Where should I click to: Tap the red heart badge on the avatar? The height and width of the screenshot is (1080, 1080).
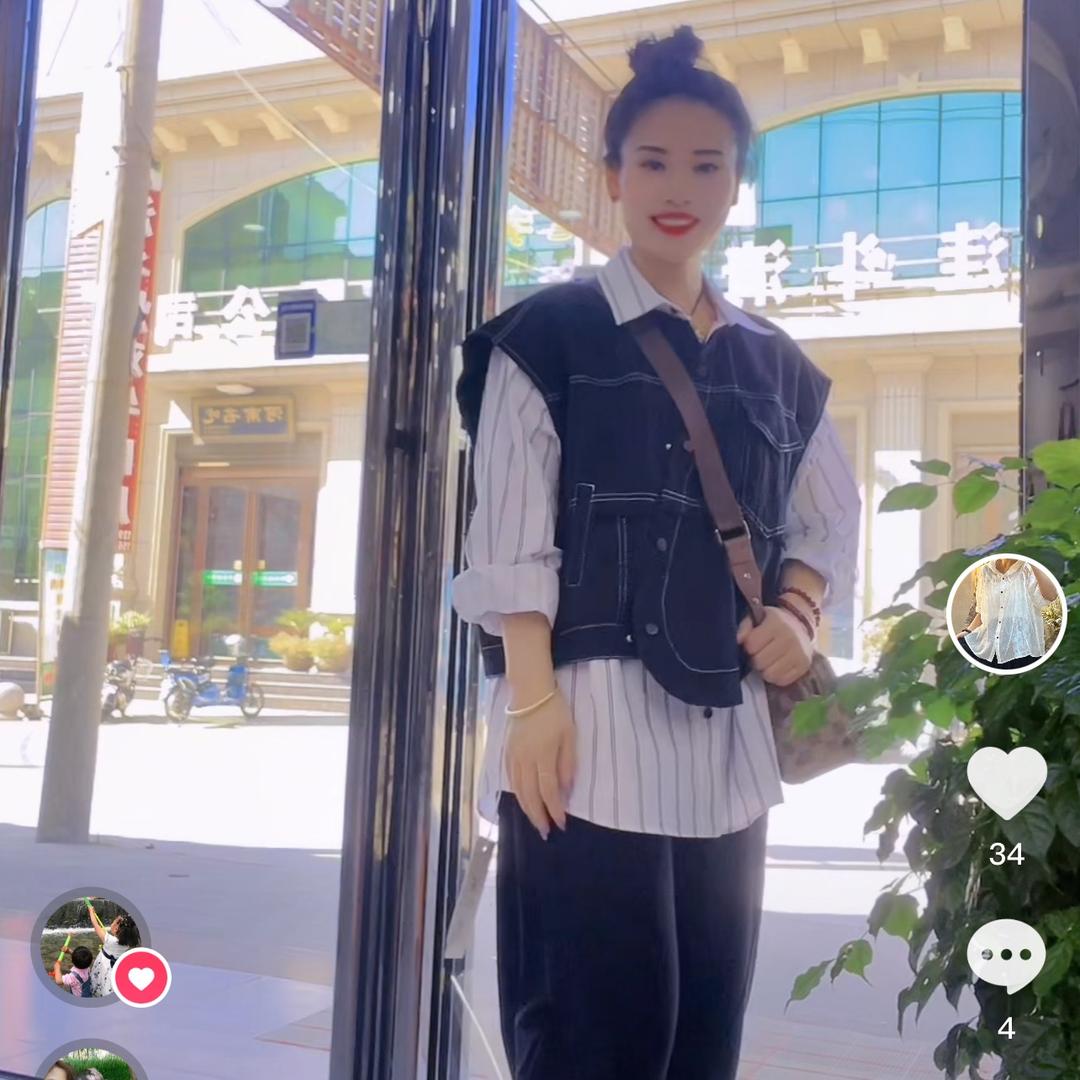(141, 977)
